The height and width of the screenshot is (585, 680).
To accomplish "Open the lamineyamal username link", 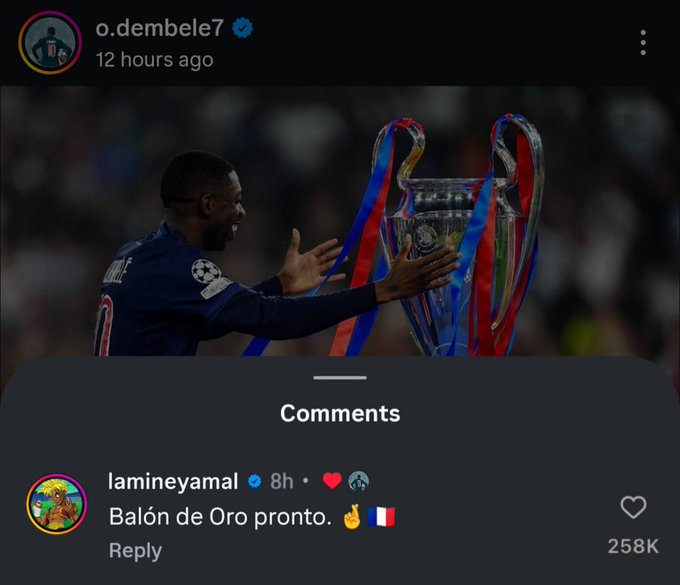I will [x=173, y=481].
